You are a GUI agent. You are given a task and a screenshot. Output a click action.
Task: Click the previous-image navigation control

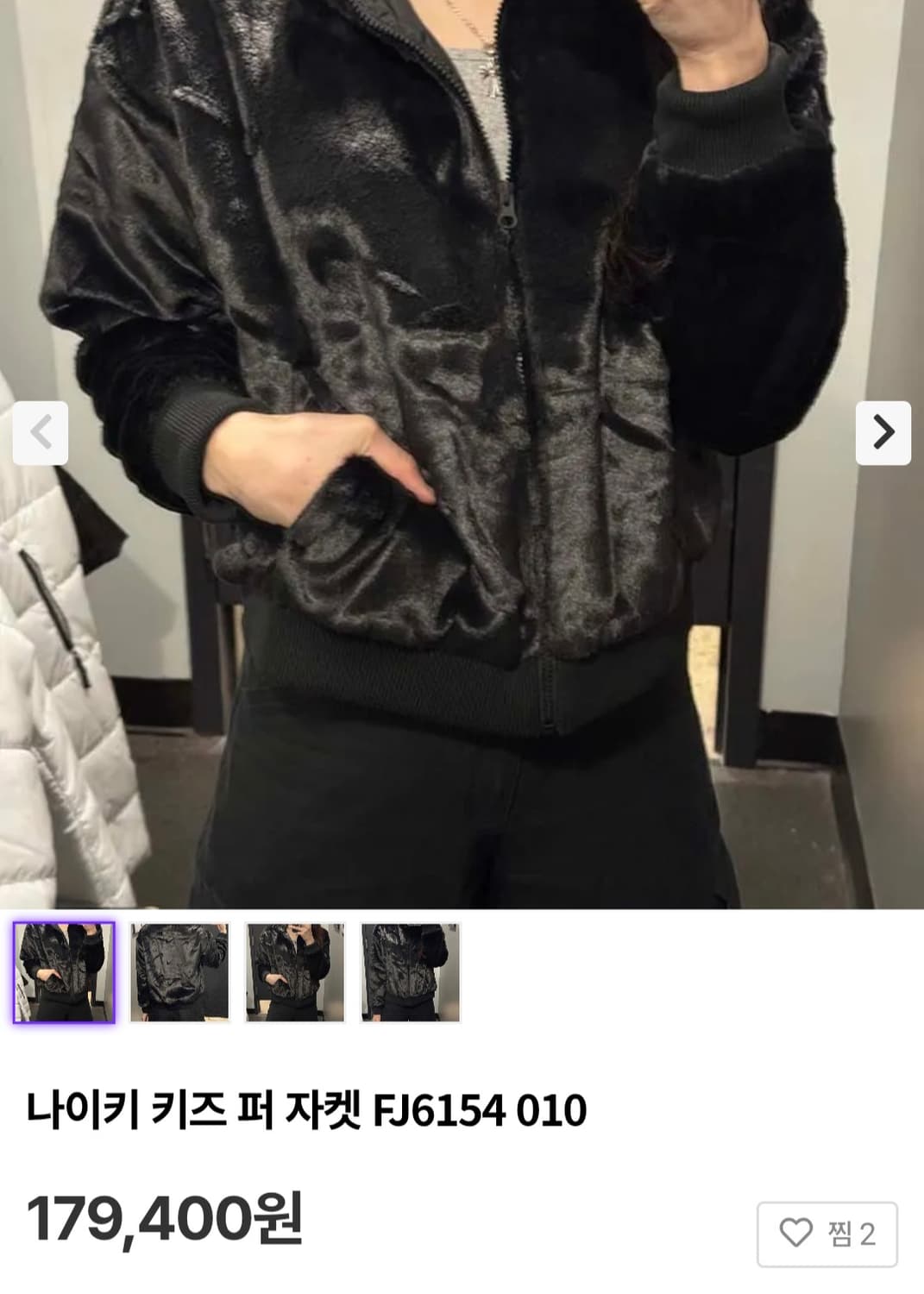(x=38, y=434)
